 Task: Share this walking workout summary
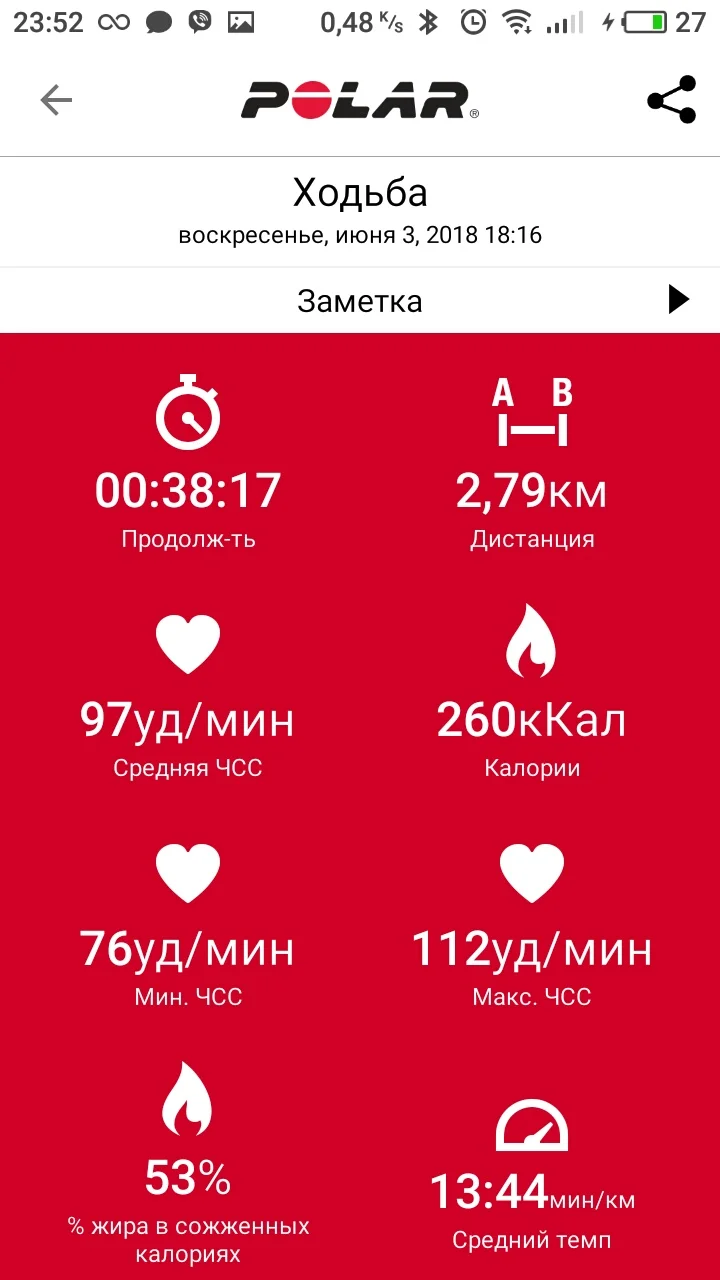[671, 100]
